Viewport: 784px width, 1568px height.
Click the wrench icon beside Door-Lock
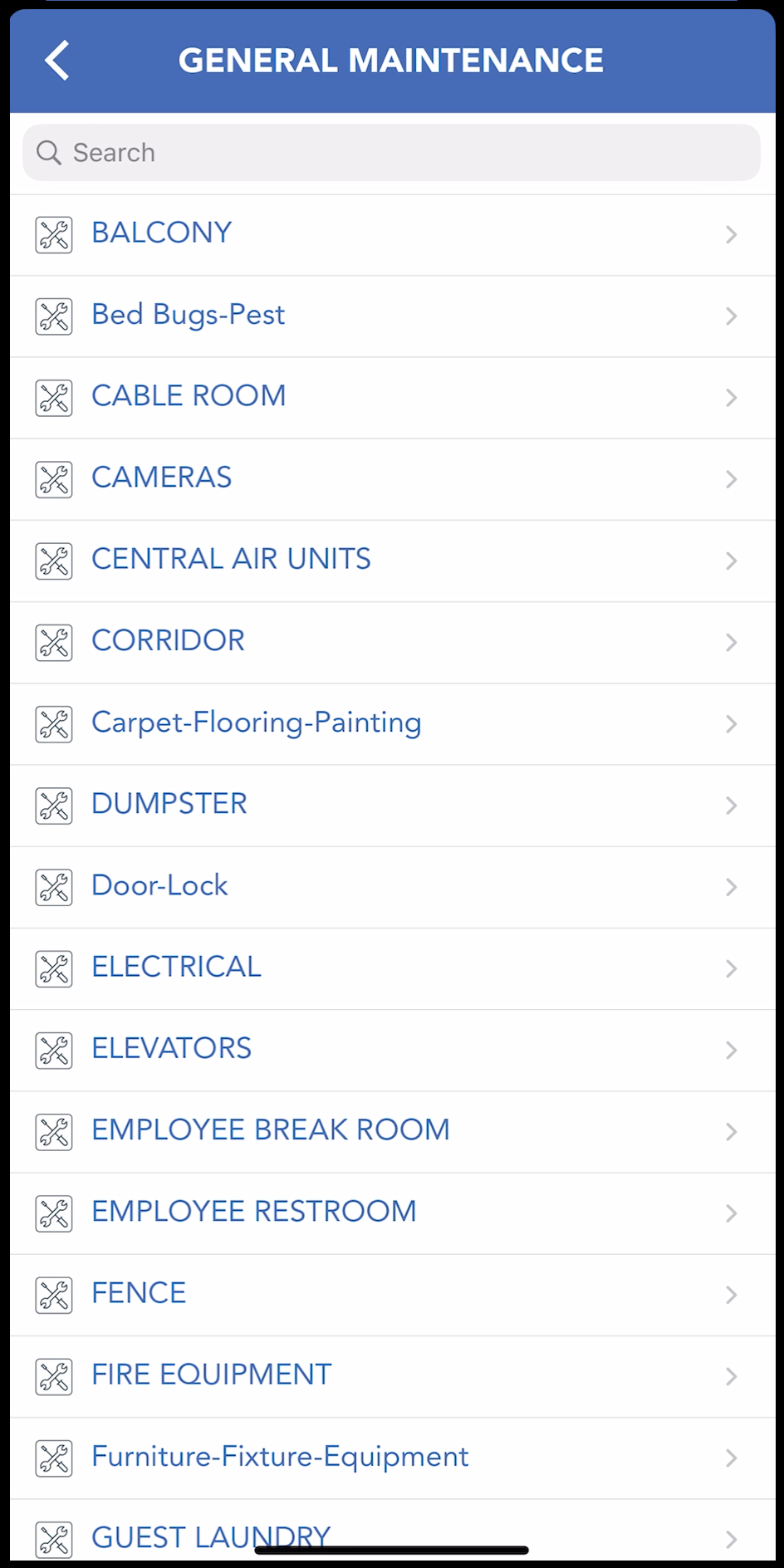[x=54, y=887]
